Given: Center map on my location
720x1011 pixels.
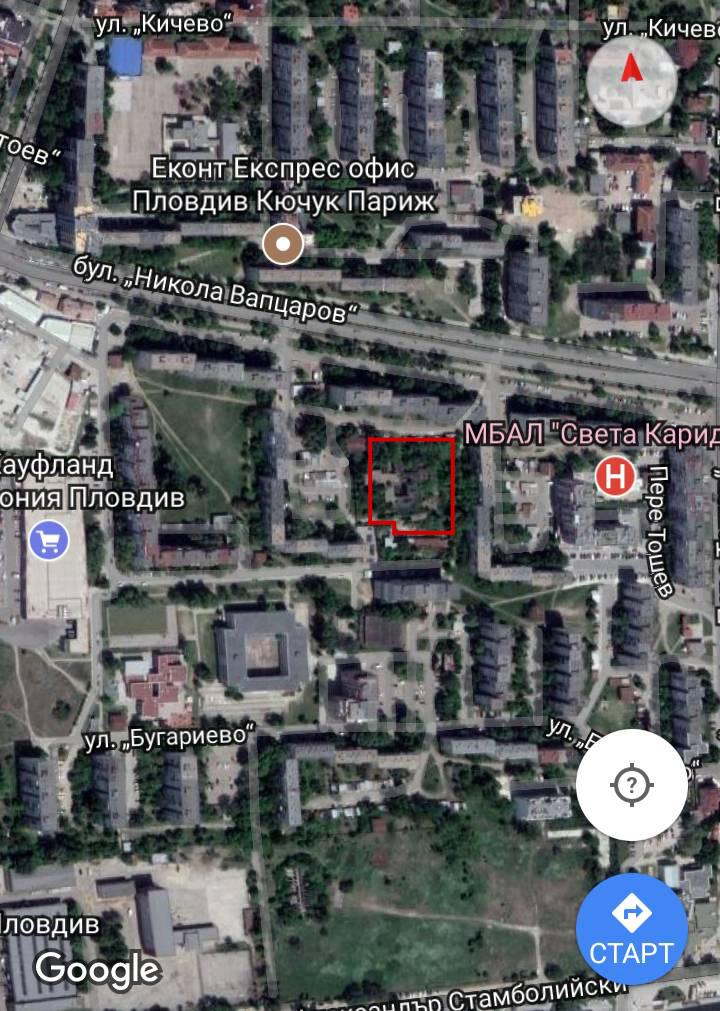Looking at the screenshot, I should (x=631, y=785).
